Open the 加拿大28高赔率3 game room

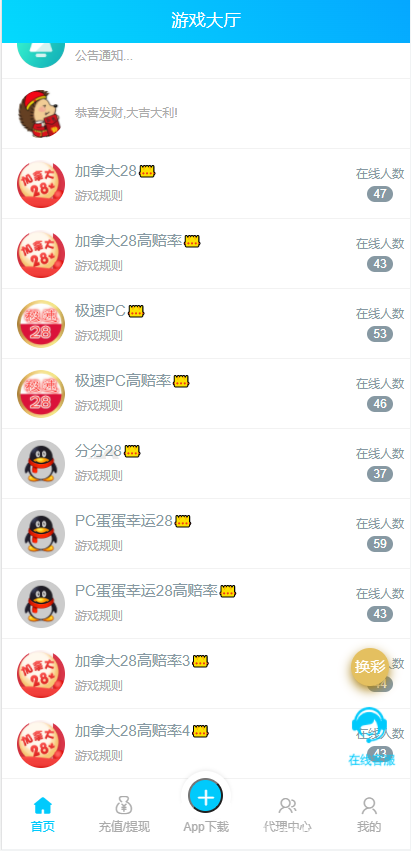tap(206, 674)
